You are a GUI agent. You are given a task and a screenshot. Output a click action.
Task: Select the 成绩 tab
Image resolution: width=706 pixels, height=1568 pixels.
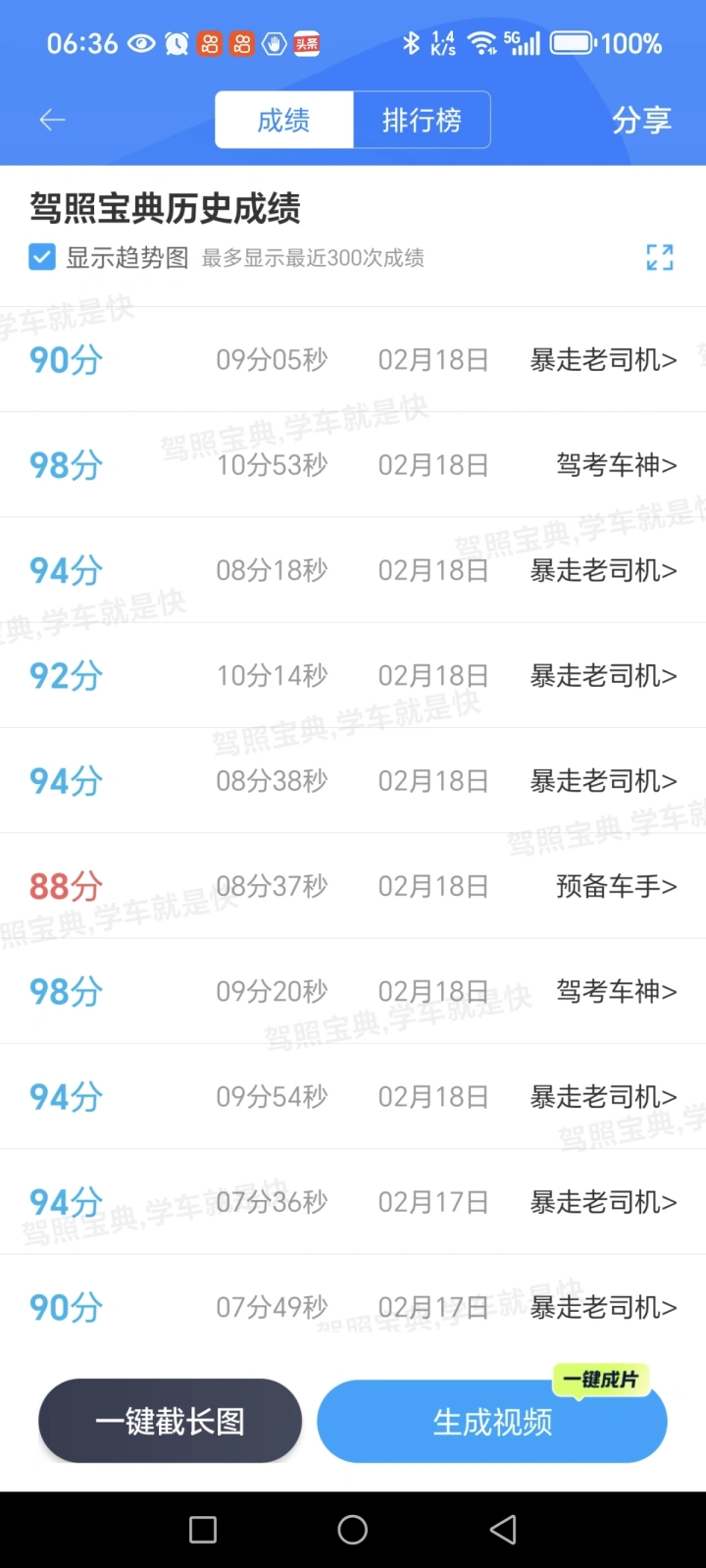coord(284,120)
